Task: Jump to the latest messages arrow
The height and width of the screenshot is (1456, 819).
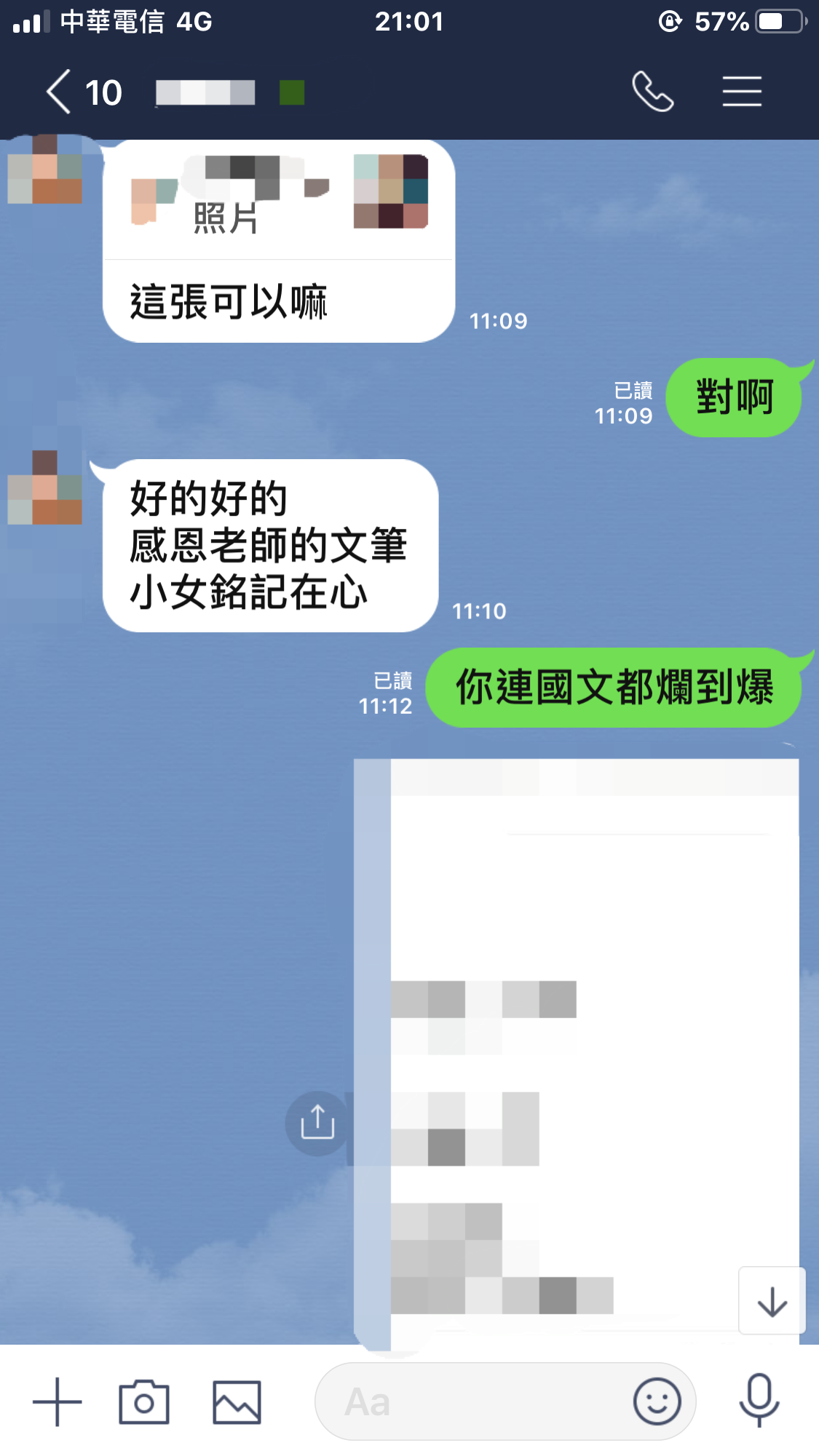Action: click(x=772, y=1301)
